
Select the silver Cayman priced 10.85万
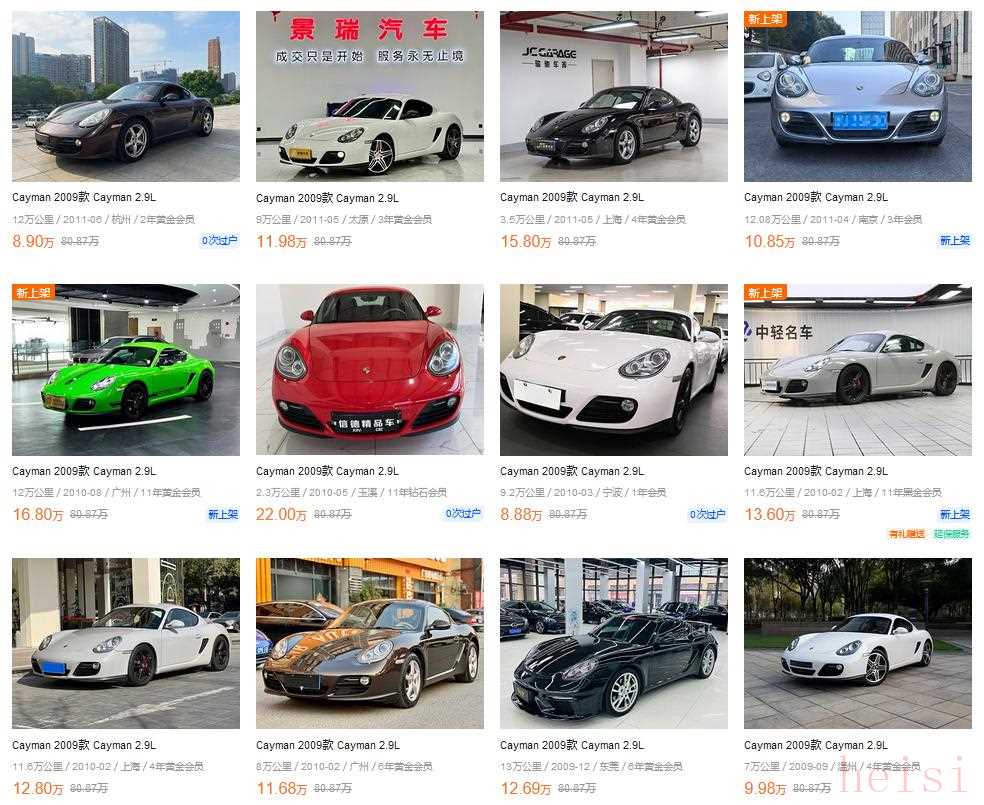(857, 97)
